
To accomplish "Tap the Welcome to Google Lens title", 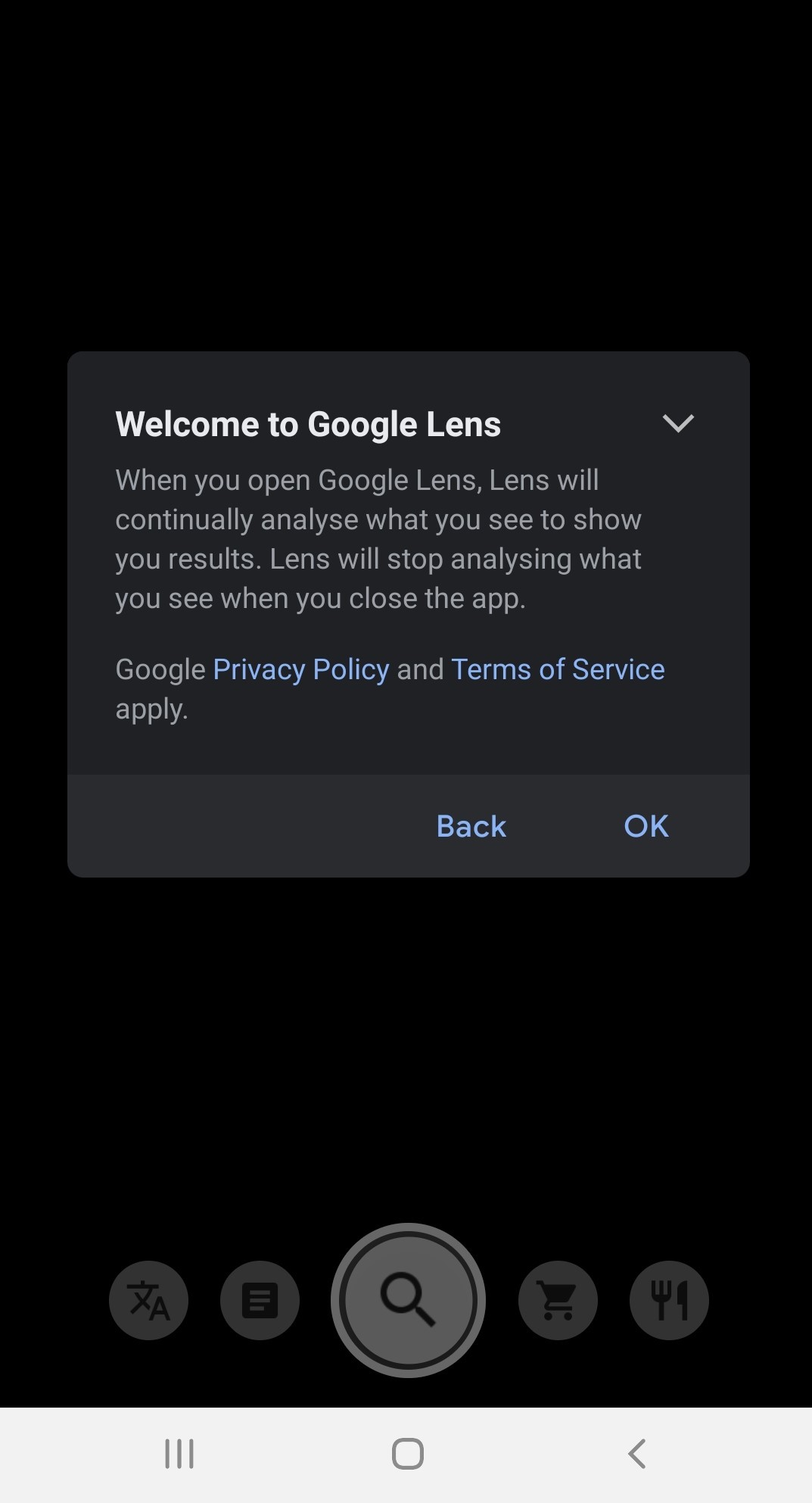I will (308, 423).
